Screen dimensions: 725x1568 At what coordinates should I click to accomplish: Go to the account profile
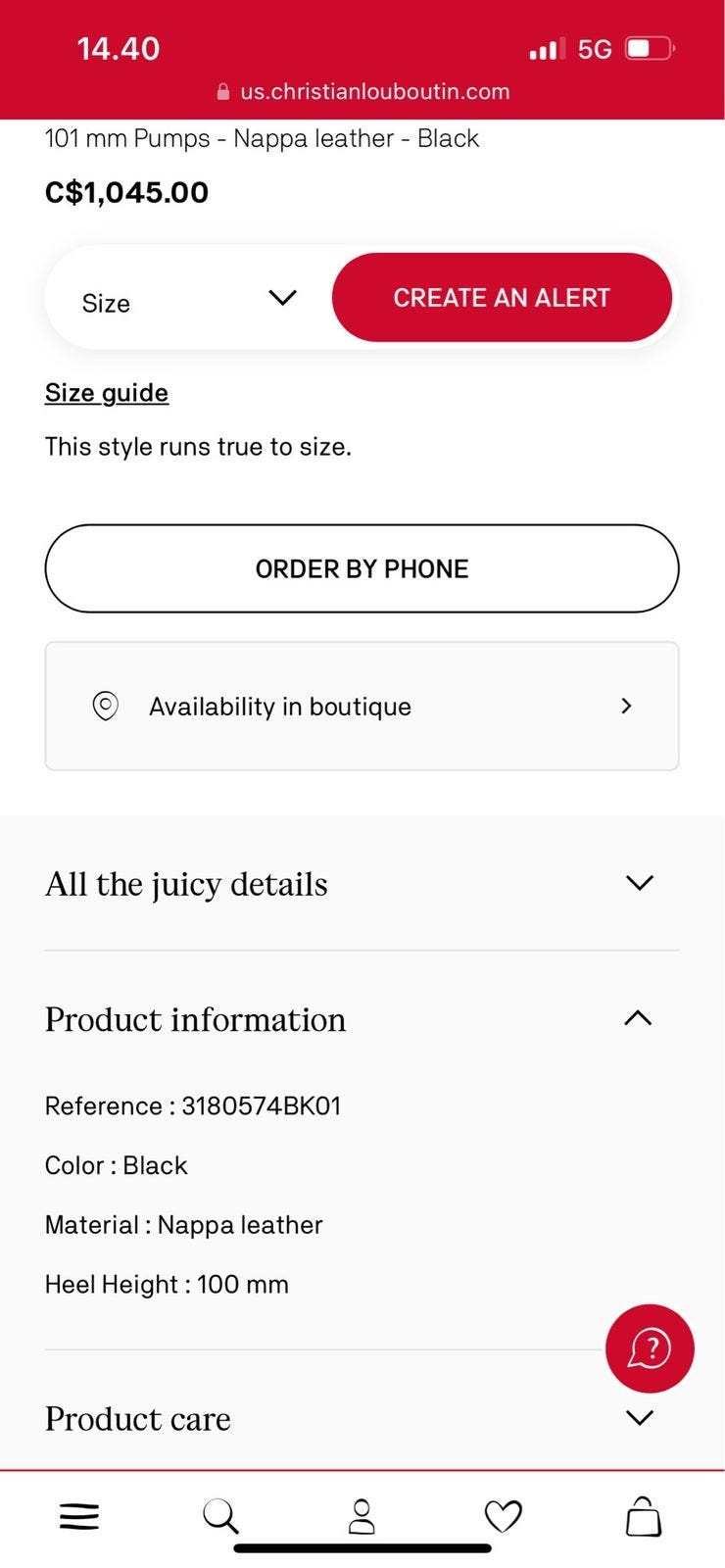tap(362, 1516)
